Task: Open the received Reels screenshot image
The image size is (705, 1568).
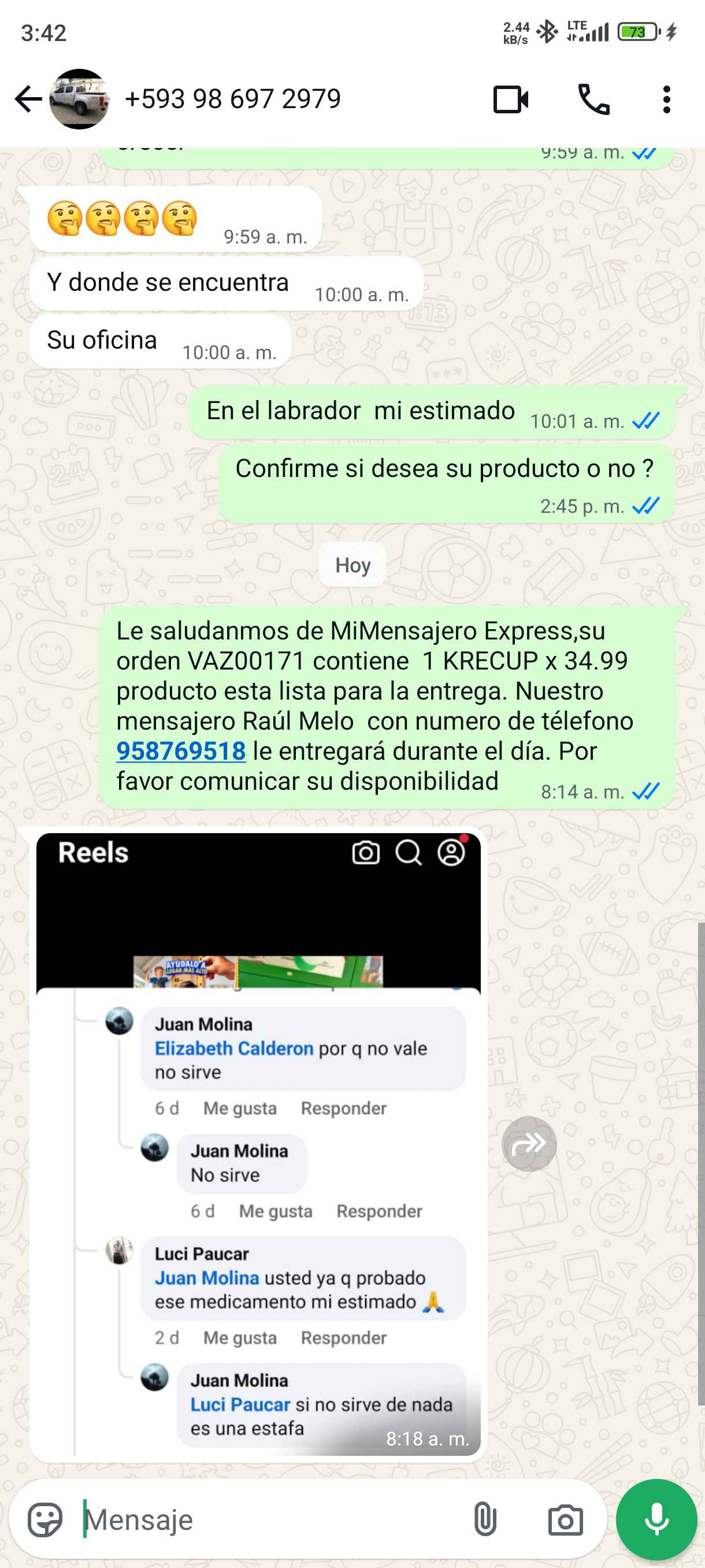Action: 258,1144
